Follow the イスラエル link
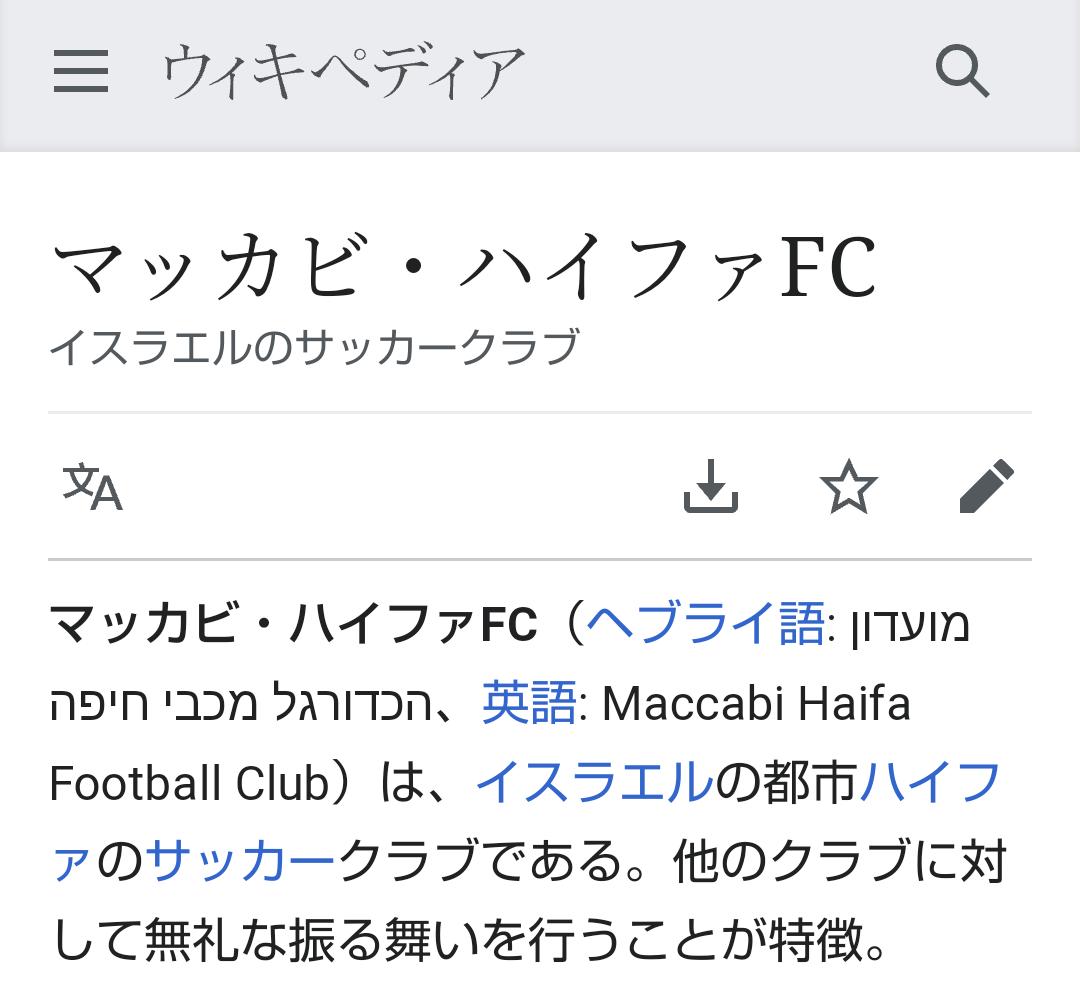1080x1000 pixels. 594,782
